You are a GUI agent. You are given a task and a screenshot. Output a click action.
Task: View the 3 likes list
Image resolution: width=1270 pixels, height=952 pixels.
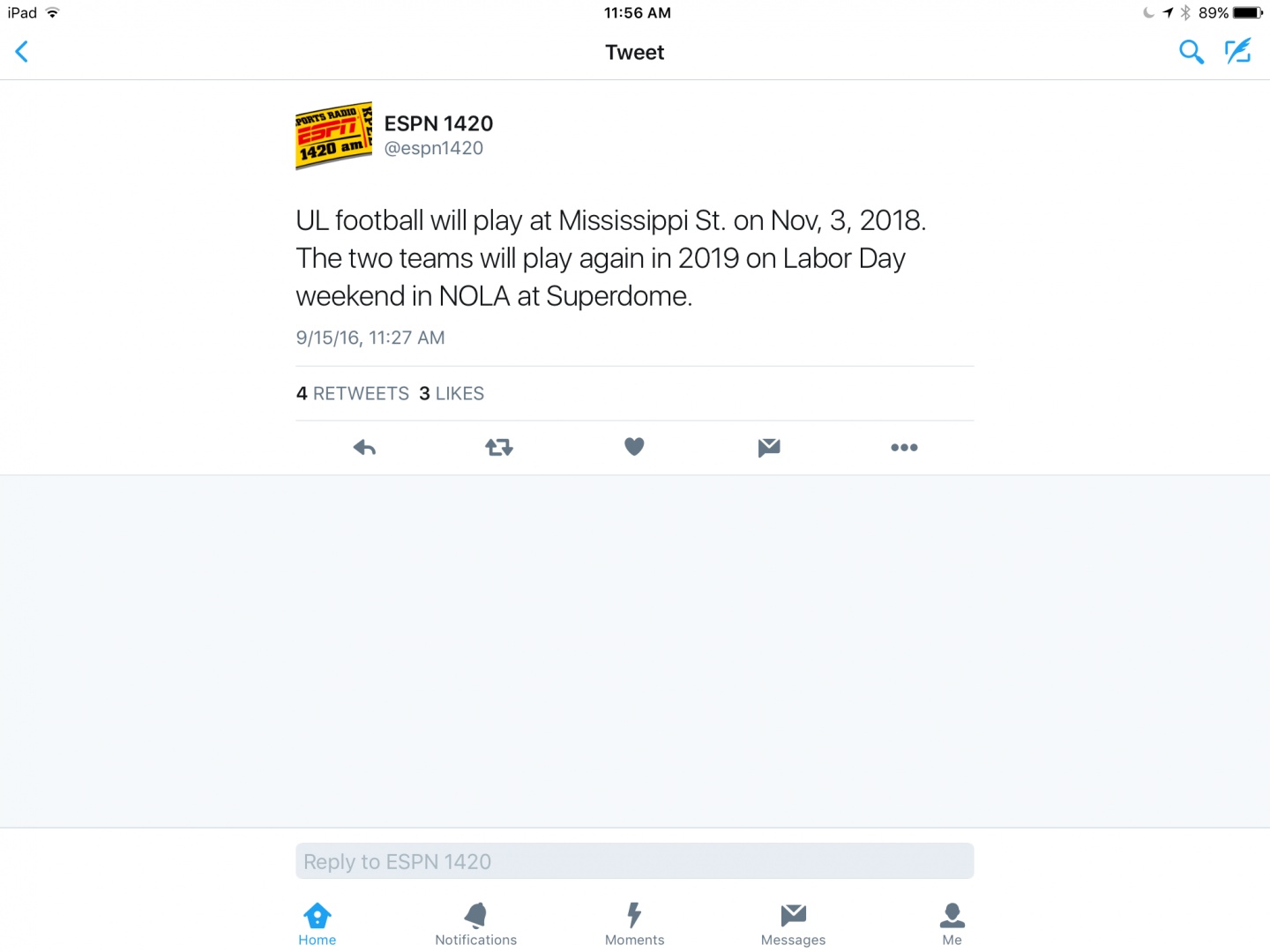click(452, 393)
